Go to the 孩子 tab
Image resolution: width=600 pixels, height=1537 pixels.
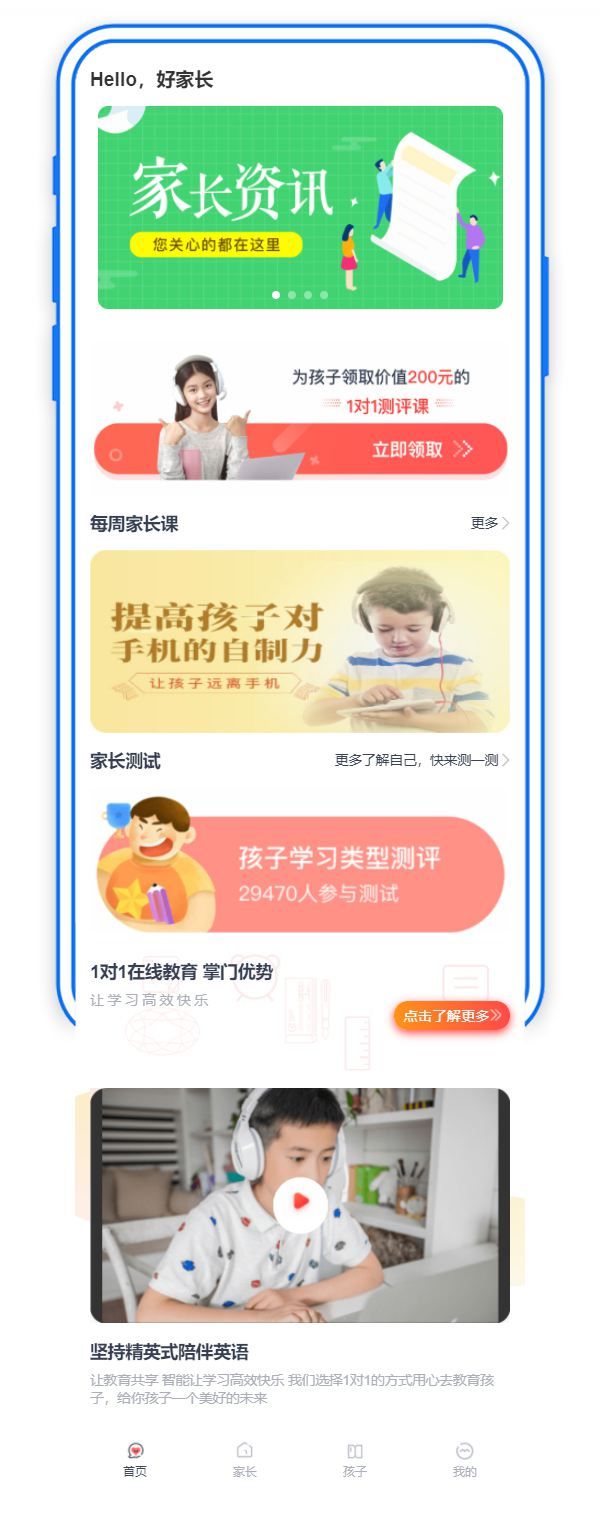coord(355,1460)
